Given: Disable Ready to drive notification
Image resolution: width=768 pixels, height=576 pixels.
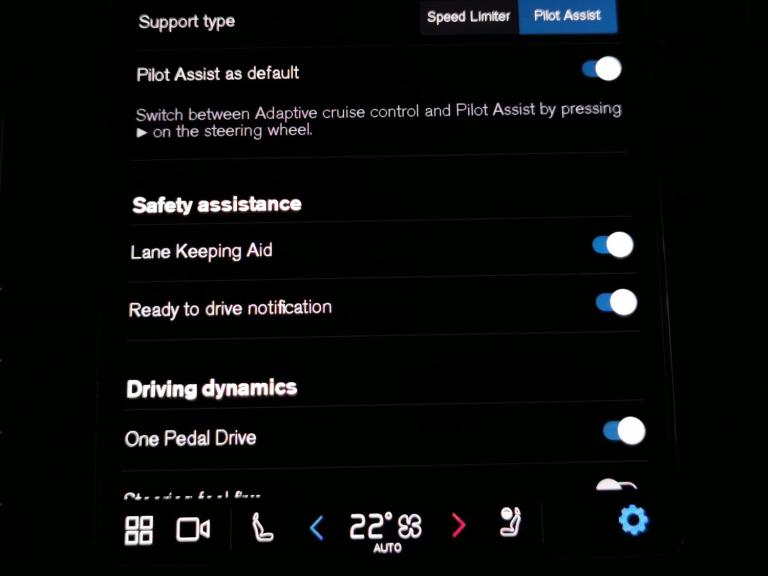Looking at the screenshot, I should [x=615, y=302].
